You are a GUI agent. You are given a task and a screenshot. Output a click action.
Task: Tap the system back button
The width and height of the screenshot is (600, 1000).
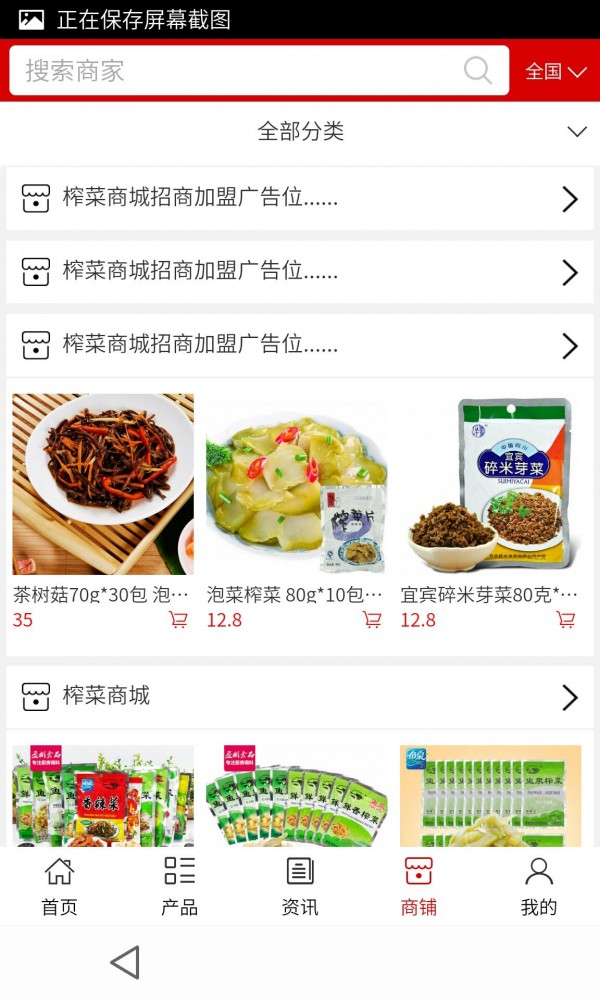[x=125, y=963]
